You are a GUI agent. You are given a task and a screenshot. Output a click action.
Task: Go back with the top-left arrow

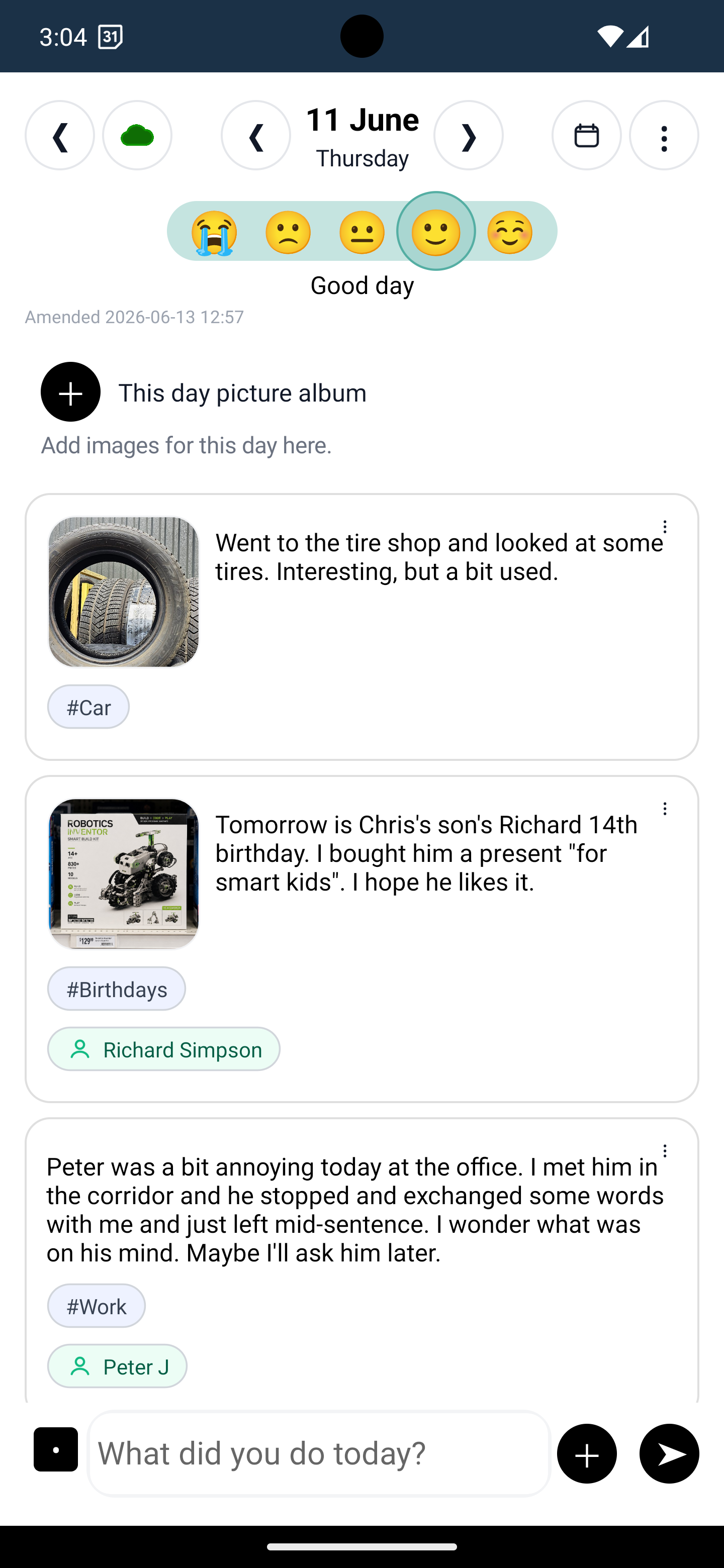[60, 135]
